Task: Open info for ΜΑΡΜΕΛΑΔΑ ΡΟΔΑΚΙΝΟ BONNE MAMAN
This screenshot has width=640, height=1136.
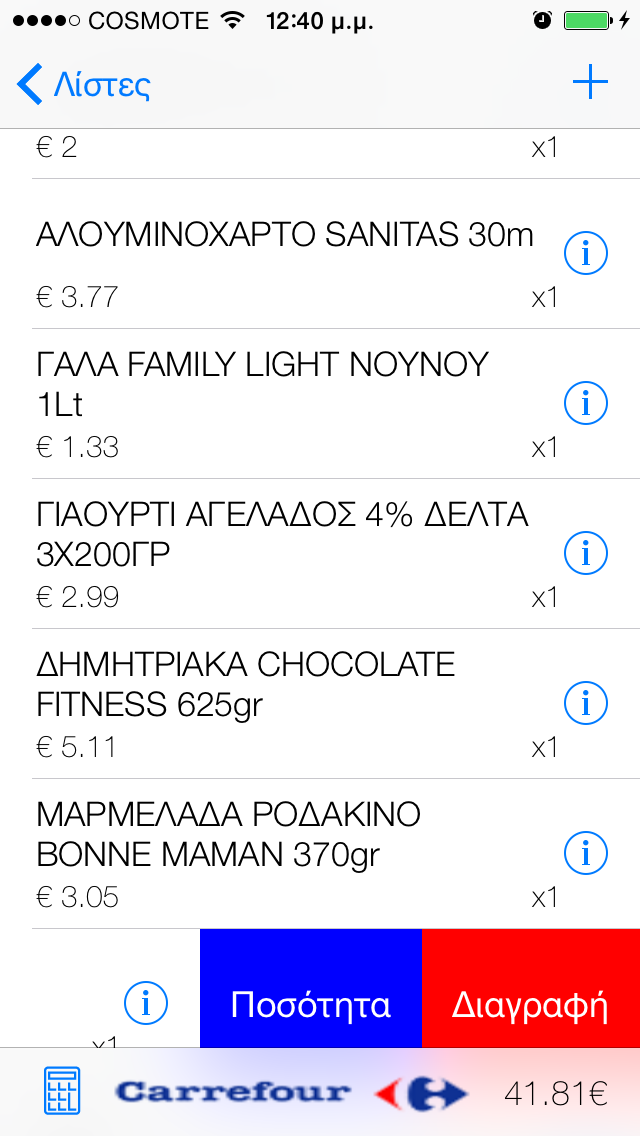Action: (586, 853)
